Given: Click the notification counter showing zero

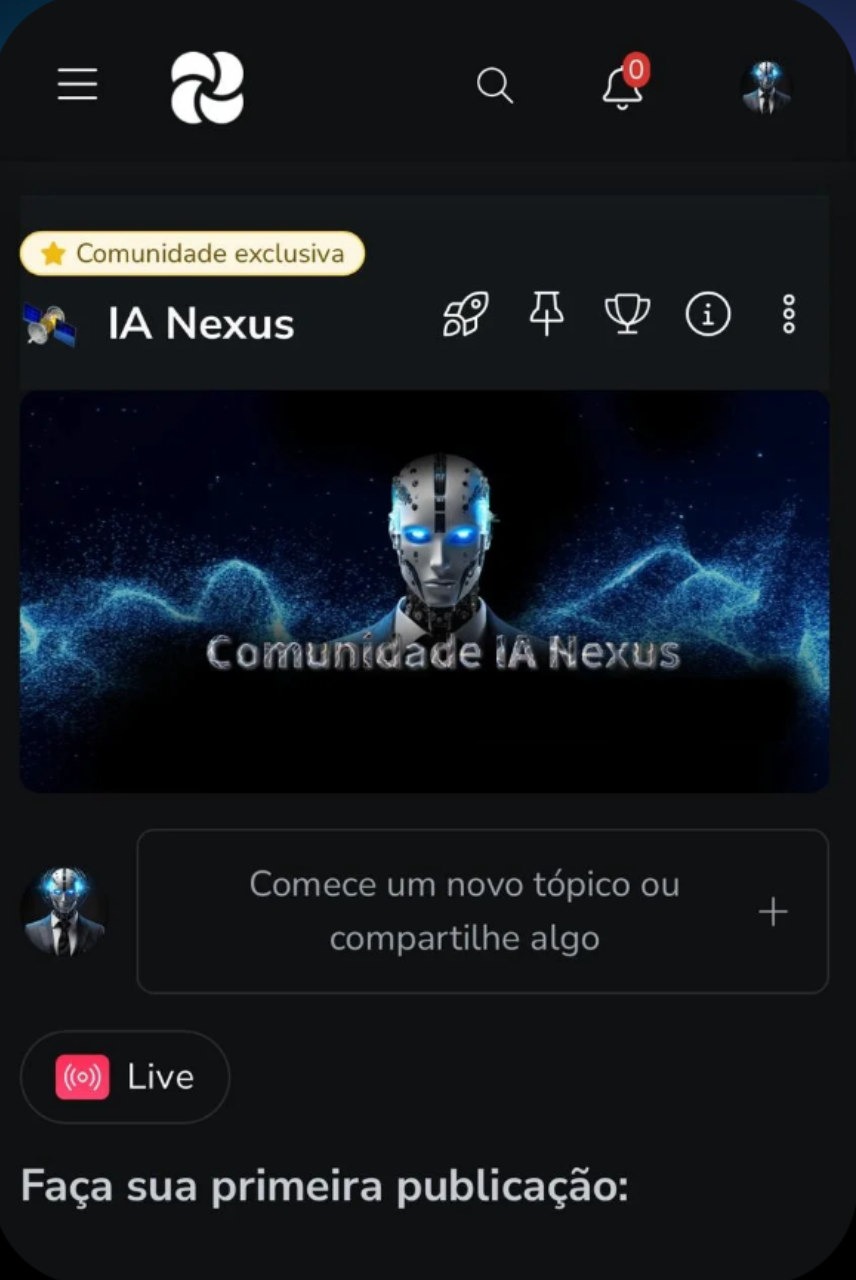Looking at the screenshot, I should 638,70.
